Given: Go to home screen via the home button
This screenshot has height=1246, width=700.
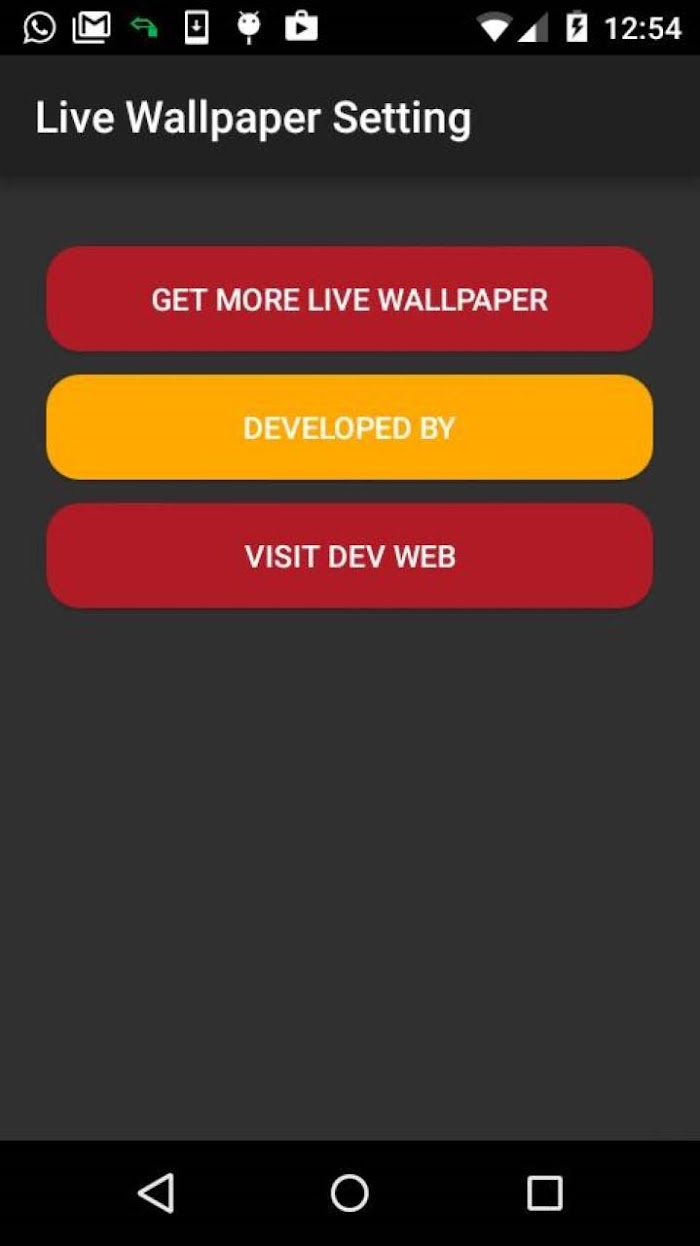Looking at the screenshot, I should tap(350, 1193).
